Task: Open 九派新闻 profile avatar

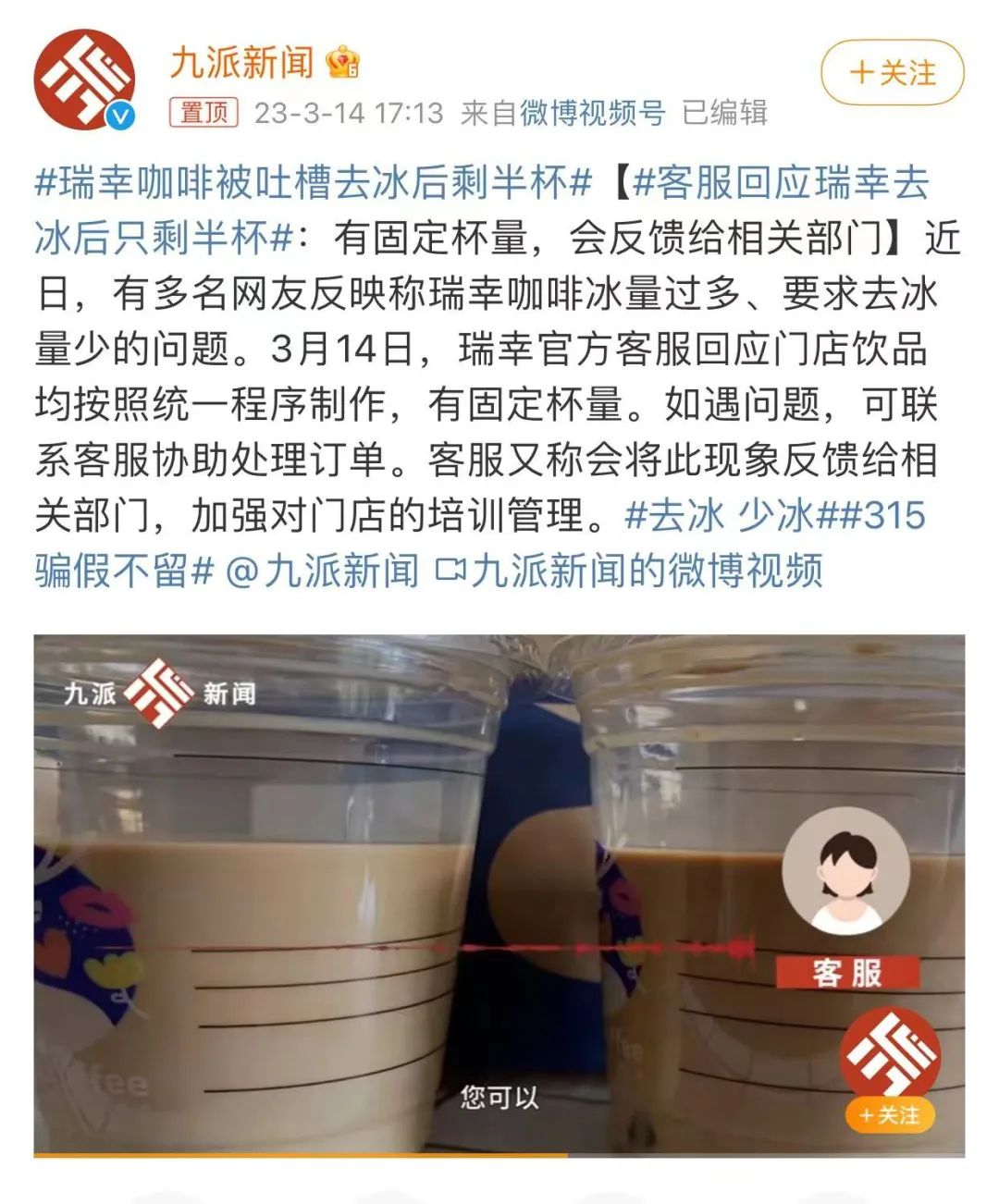Action: tap(84, 80)
